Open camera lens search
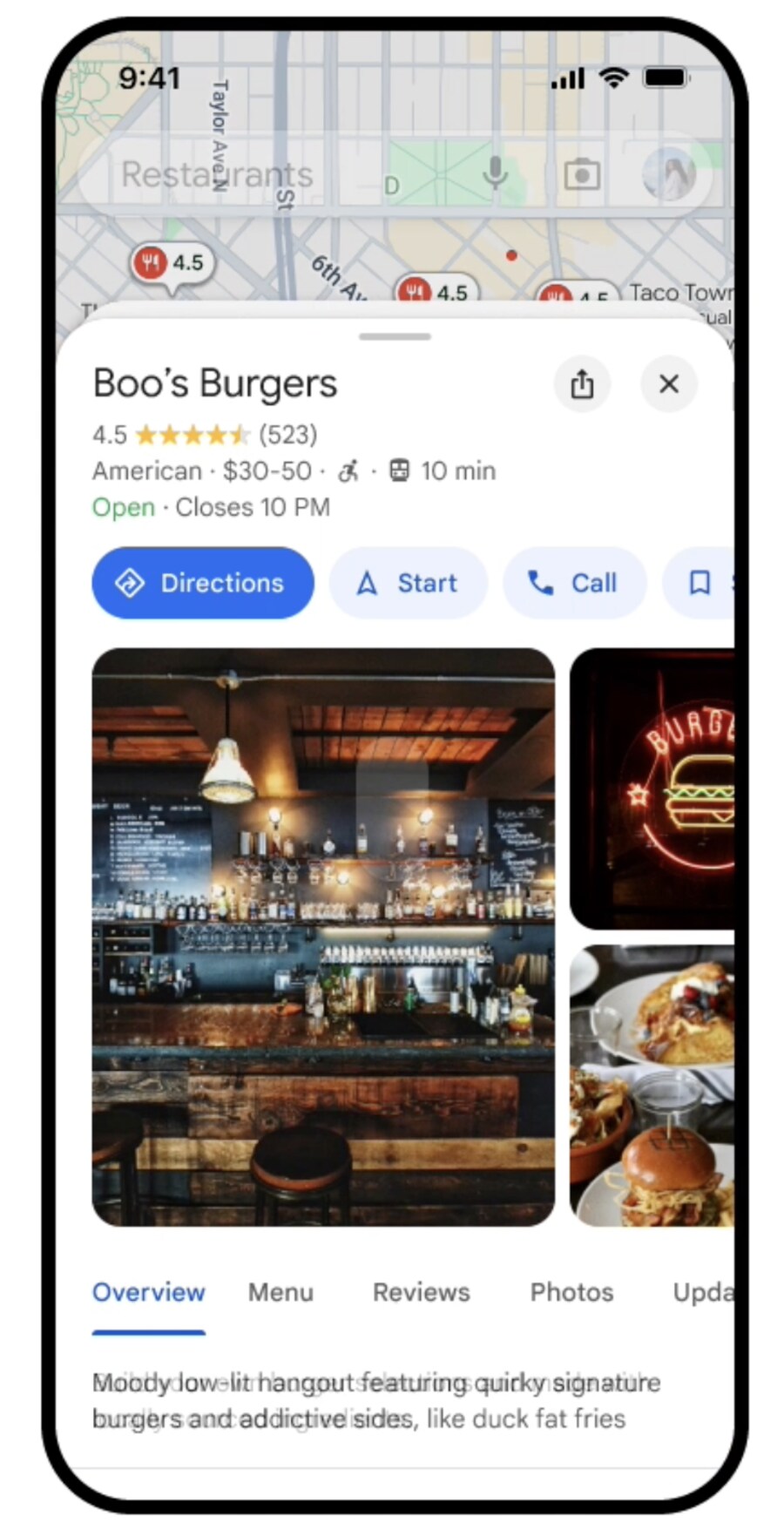 point(581,174)
